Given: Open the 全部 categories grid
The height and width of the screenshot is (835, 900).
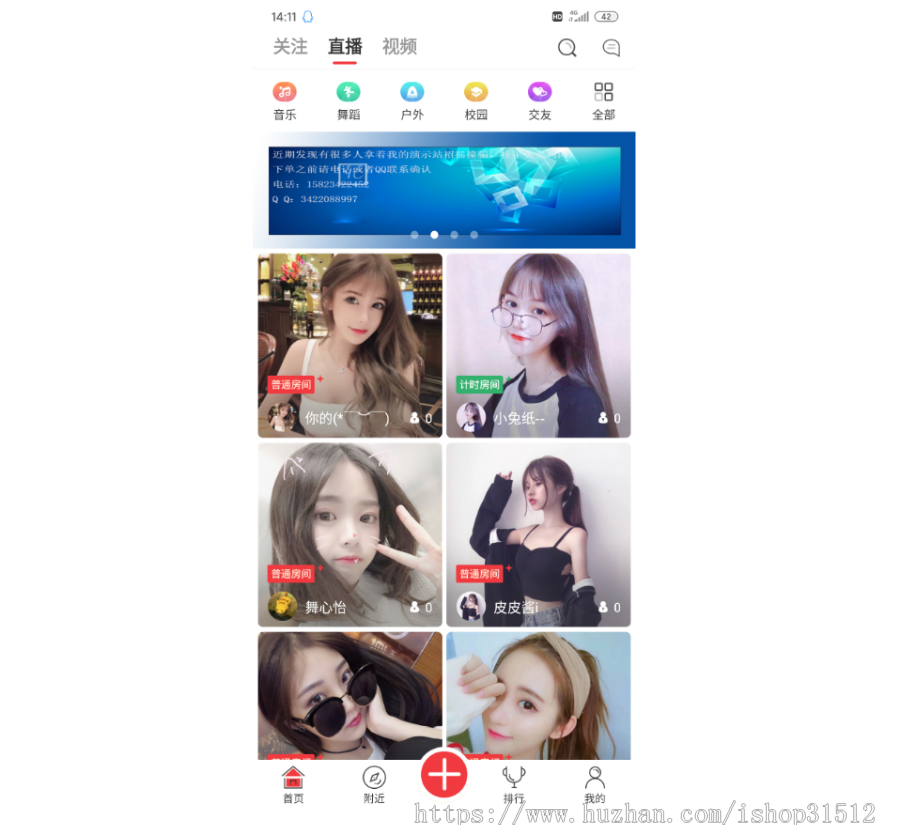Looking at the screenshot, I should click(x=603, y=100).
